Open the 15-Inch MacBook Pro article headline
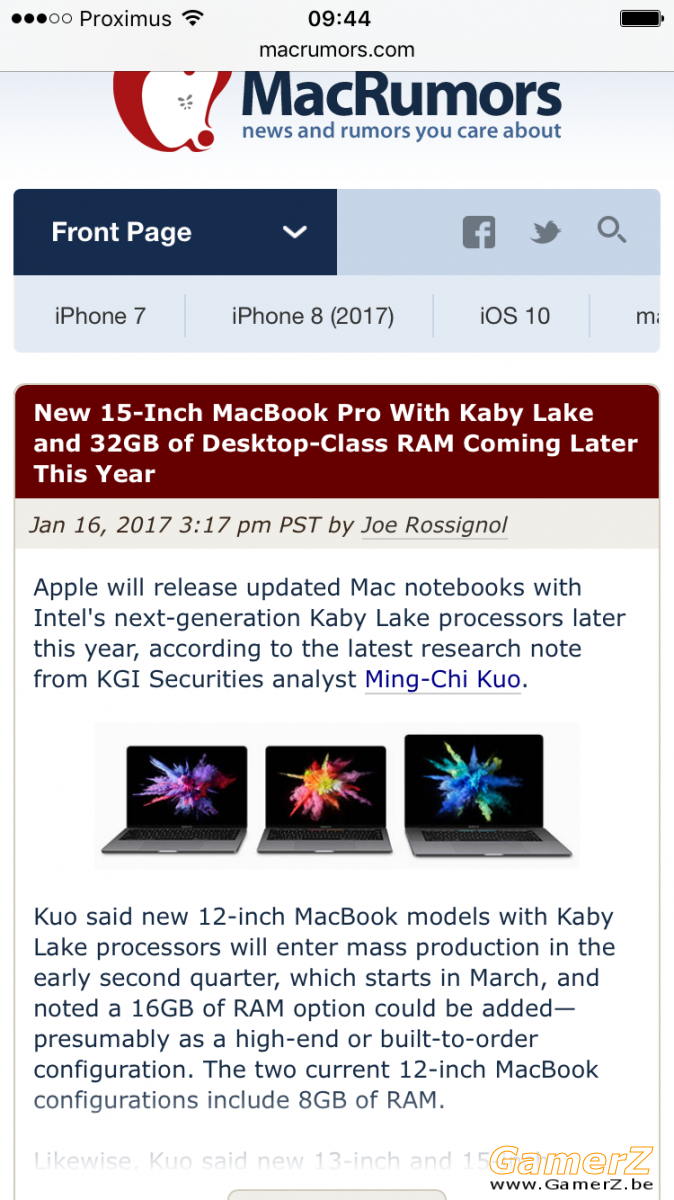Image resolution: width=674 pixels, height=1200 pixels. [336, 443]
